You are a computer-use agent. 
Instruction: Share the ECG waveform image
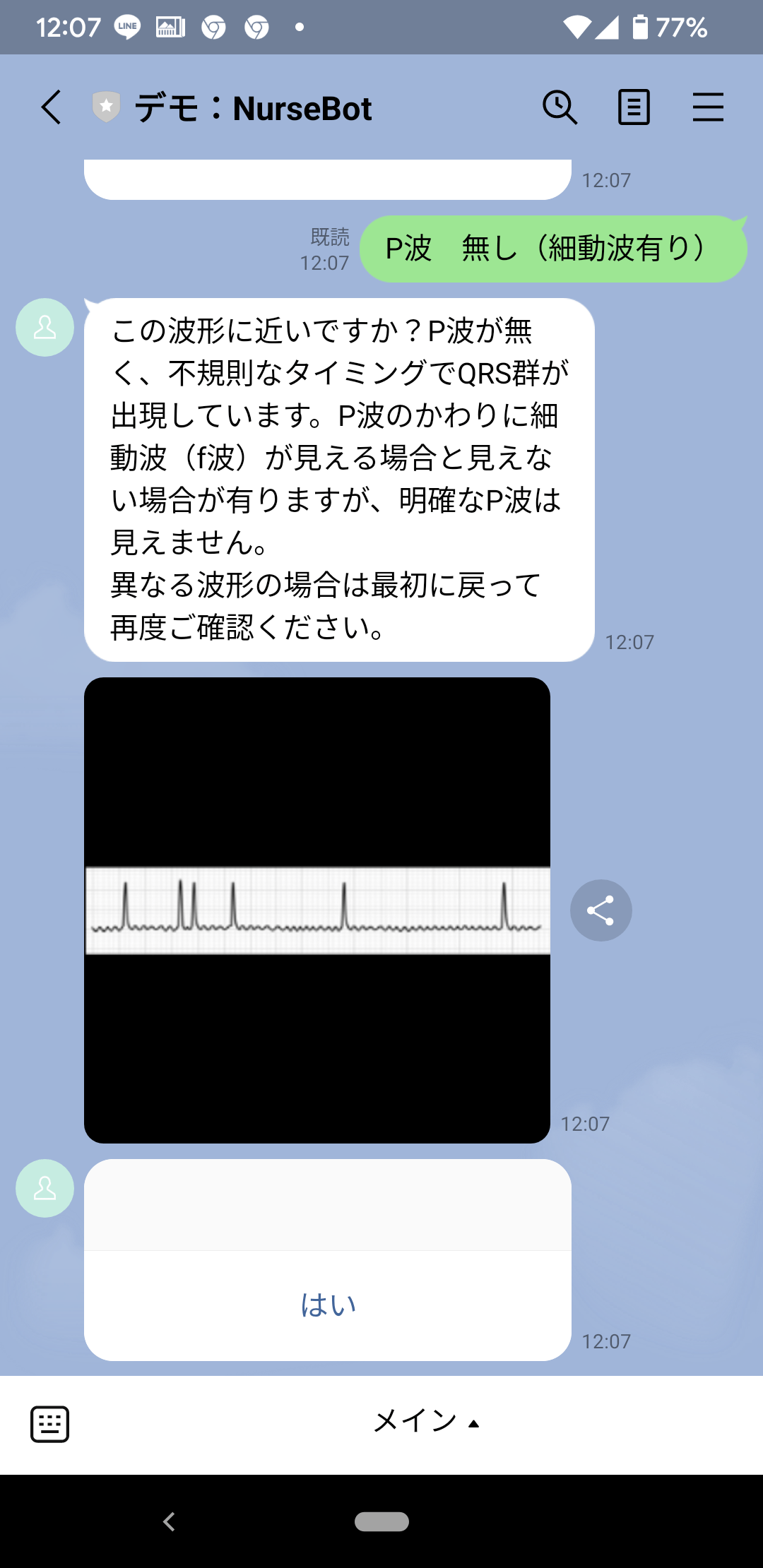point(601,910)
